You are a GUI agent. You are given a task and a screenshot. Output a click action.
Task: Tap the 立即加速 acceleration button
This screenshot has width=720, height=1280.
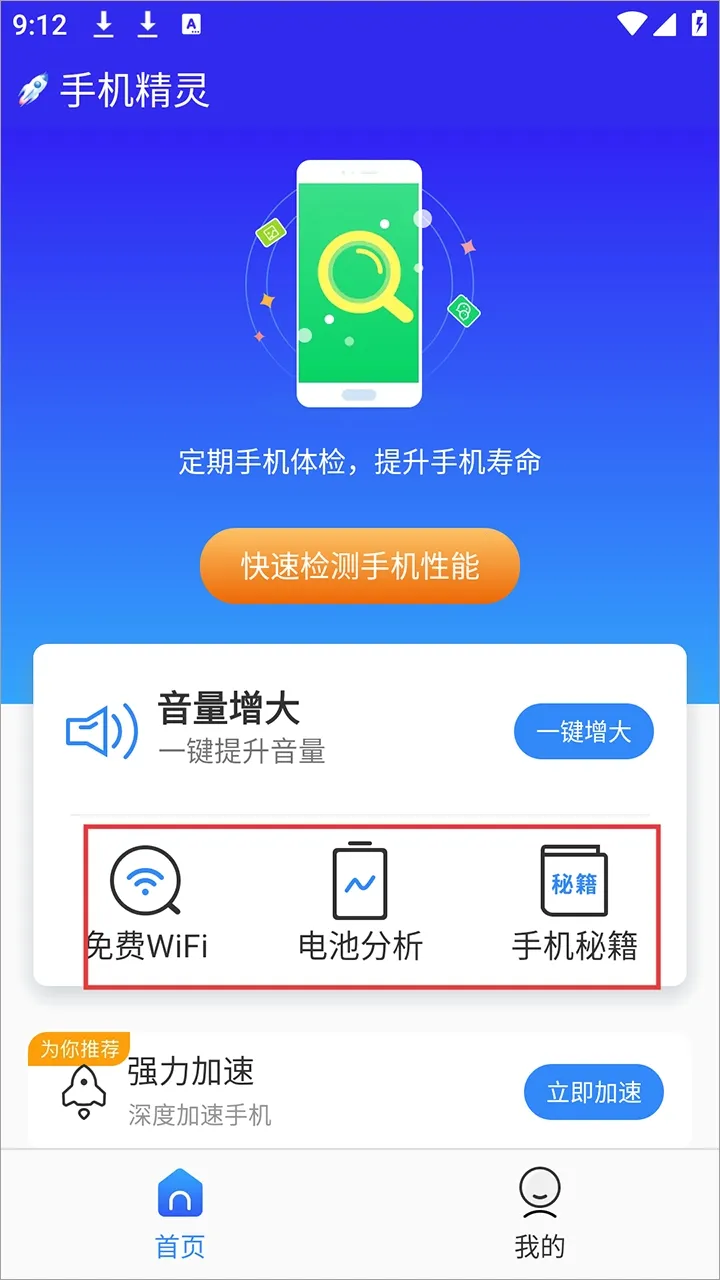click(x=593, y=1092)
